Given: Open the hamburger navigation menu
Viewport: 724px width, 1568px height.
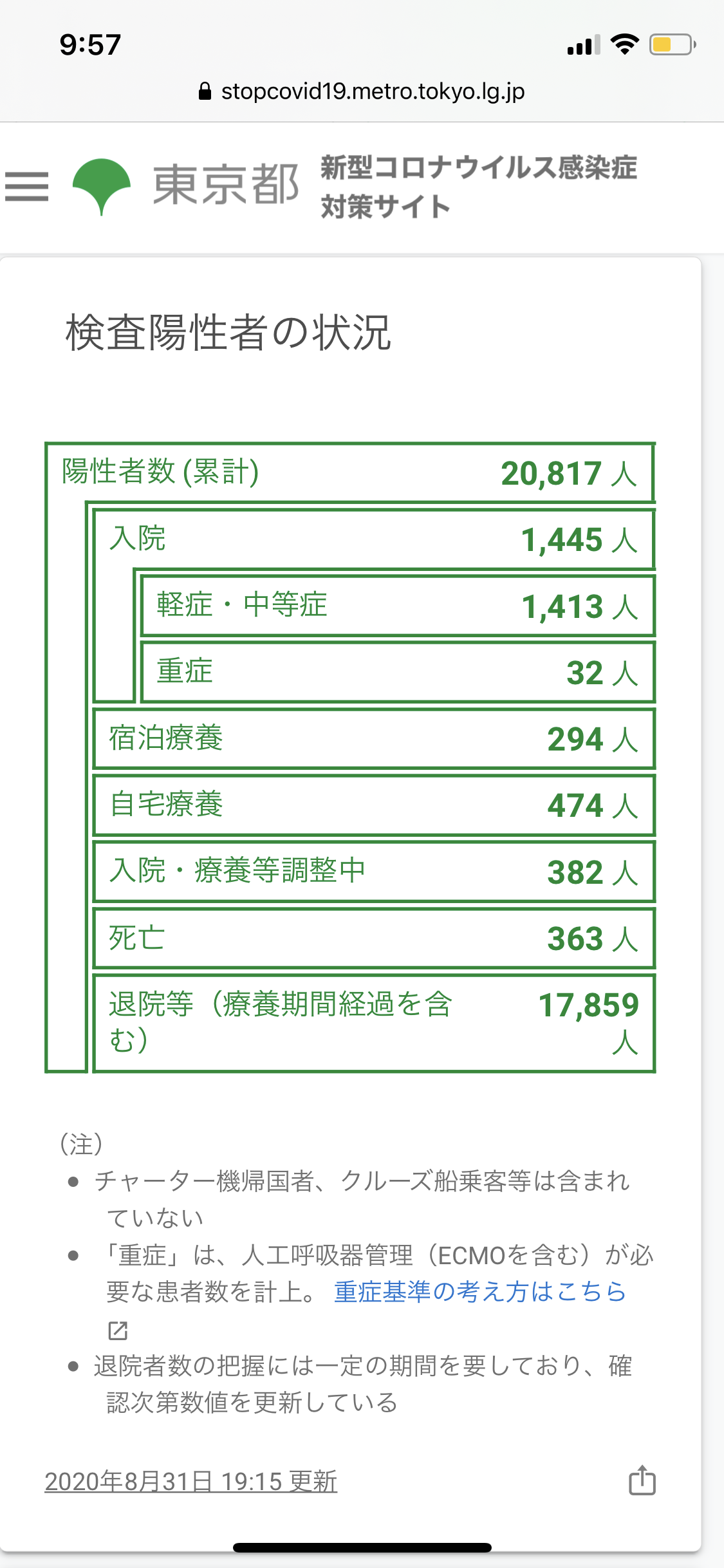Looking at the screenshot, I should [x=26, y=187].
